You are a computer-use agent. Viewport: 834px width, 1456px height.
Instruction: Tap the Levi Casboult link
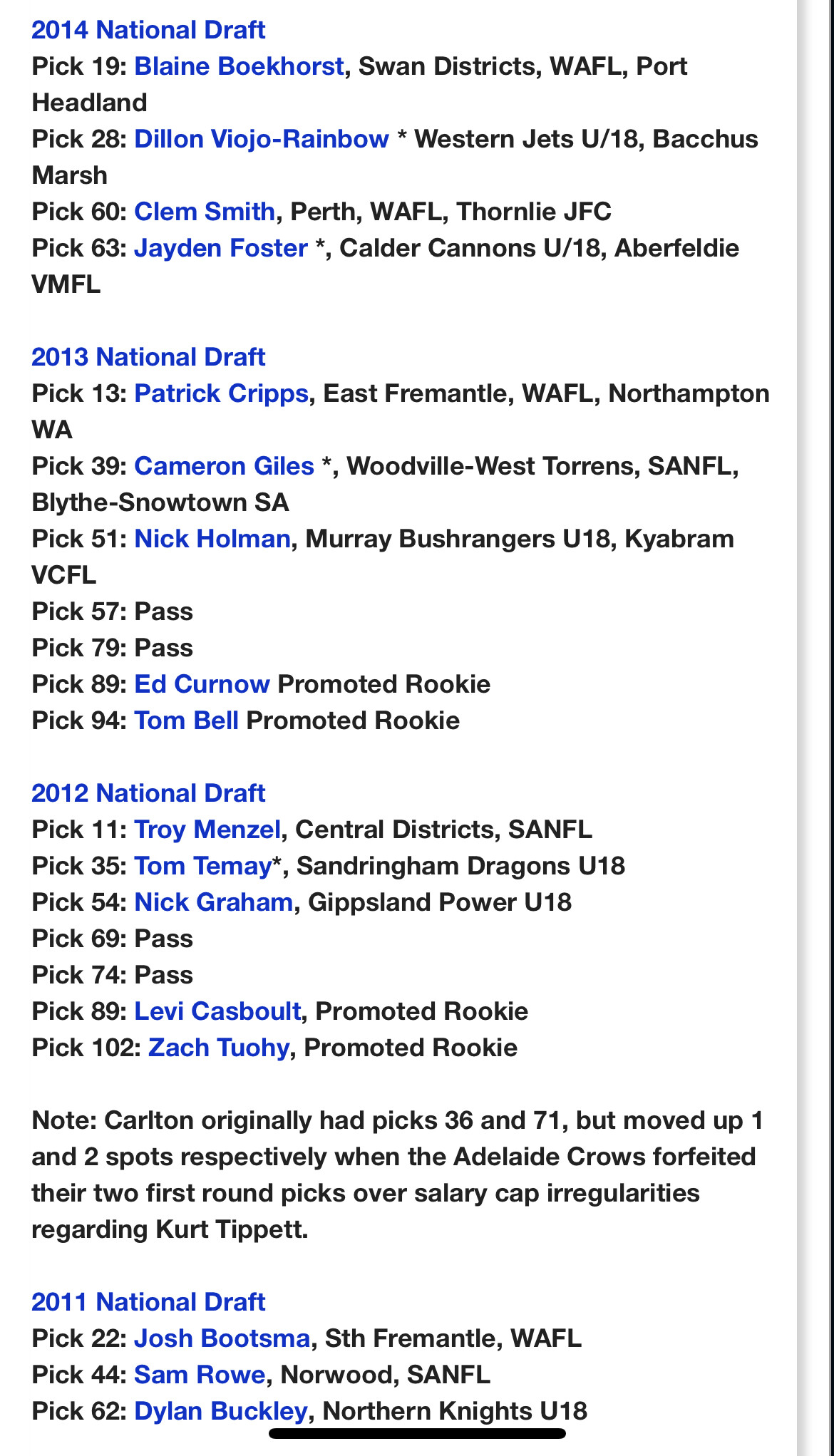click(x=217, y=1011)
